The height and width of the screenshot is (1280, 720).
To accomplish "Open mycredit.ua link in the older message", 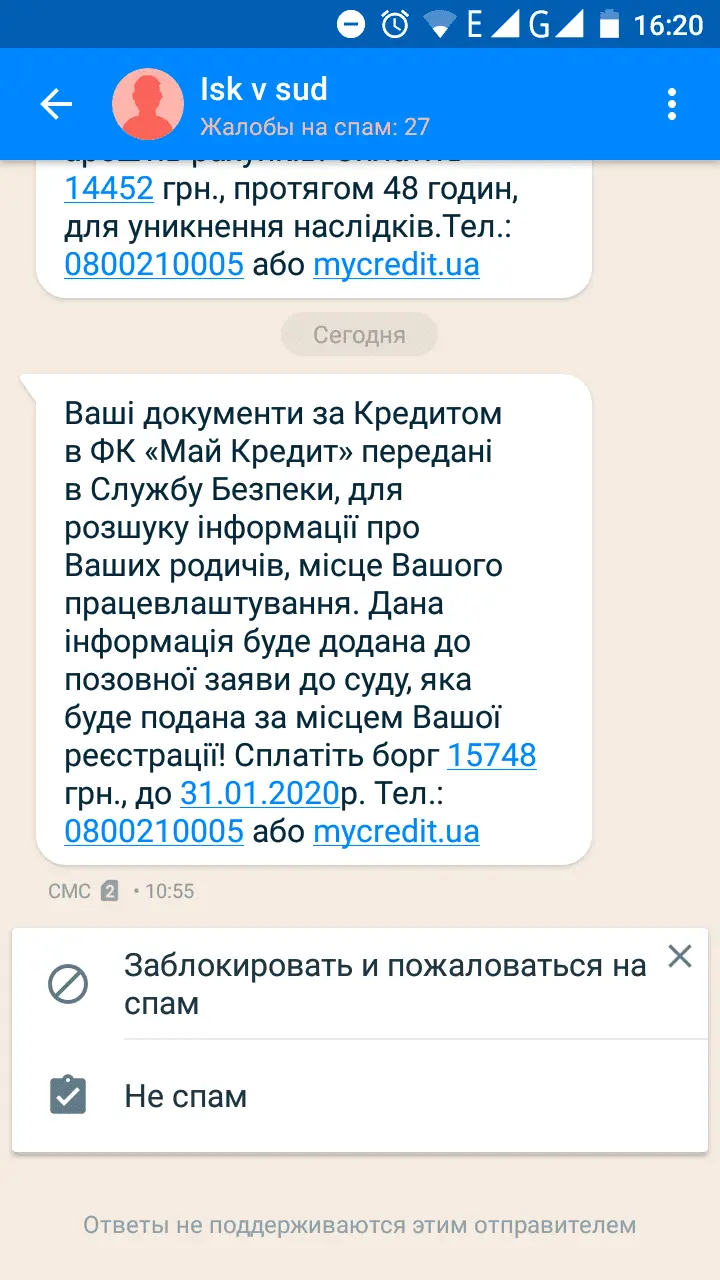I will coord(396,265).
